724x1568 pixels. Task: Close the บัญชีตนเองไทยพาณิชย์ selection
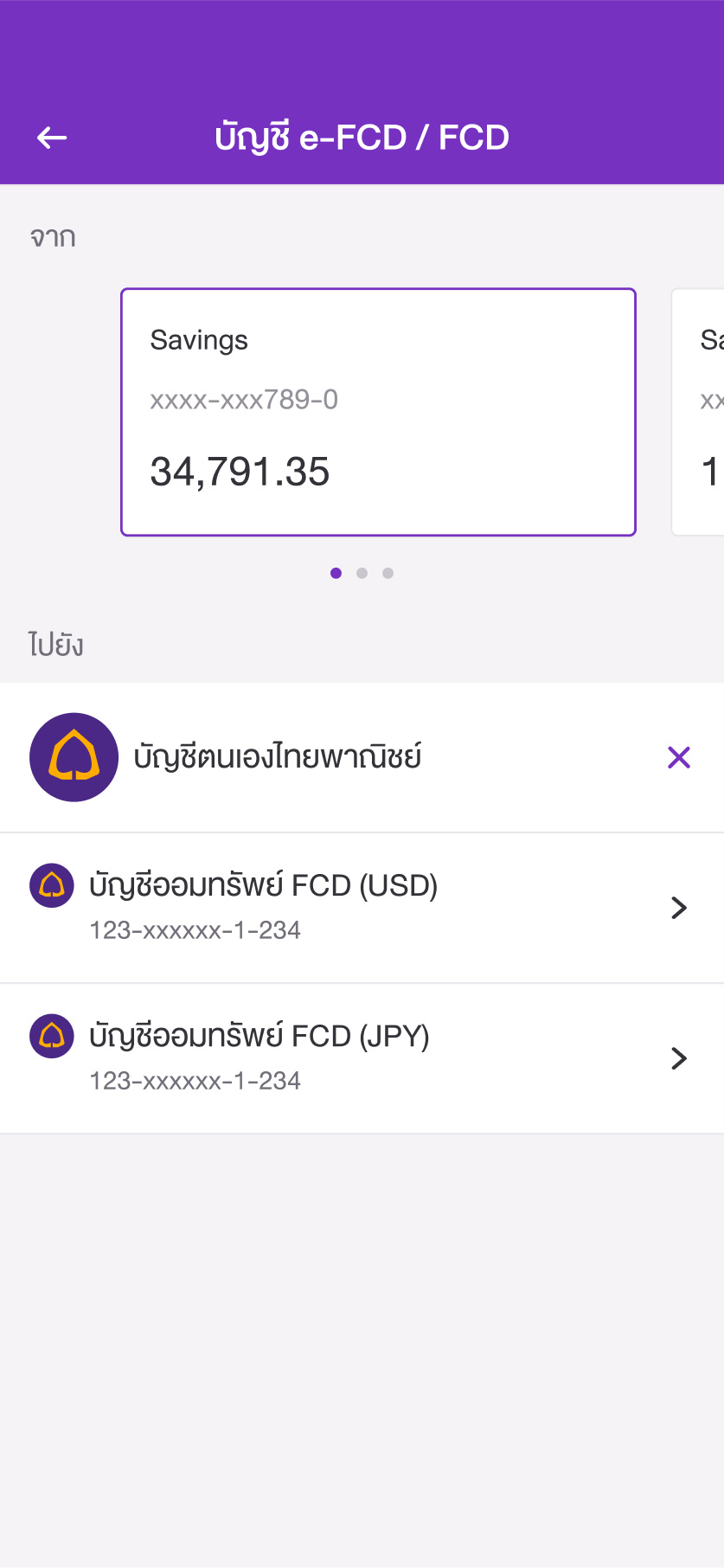pos(679,757)
